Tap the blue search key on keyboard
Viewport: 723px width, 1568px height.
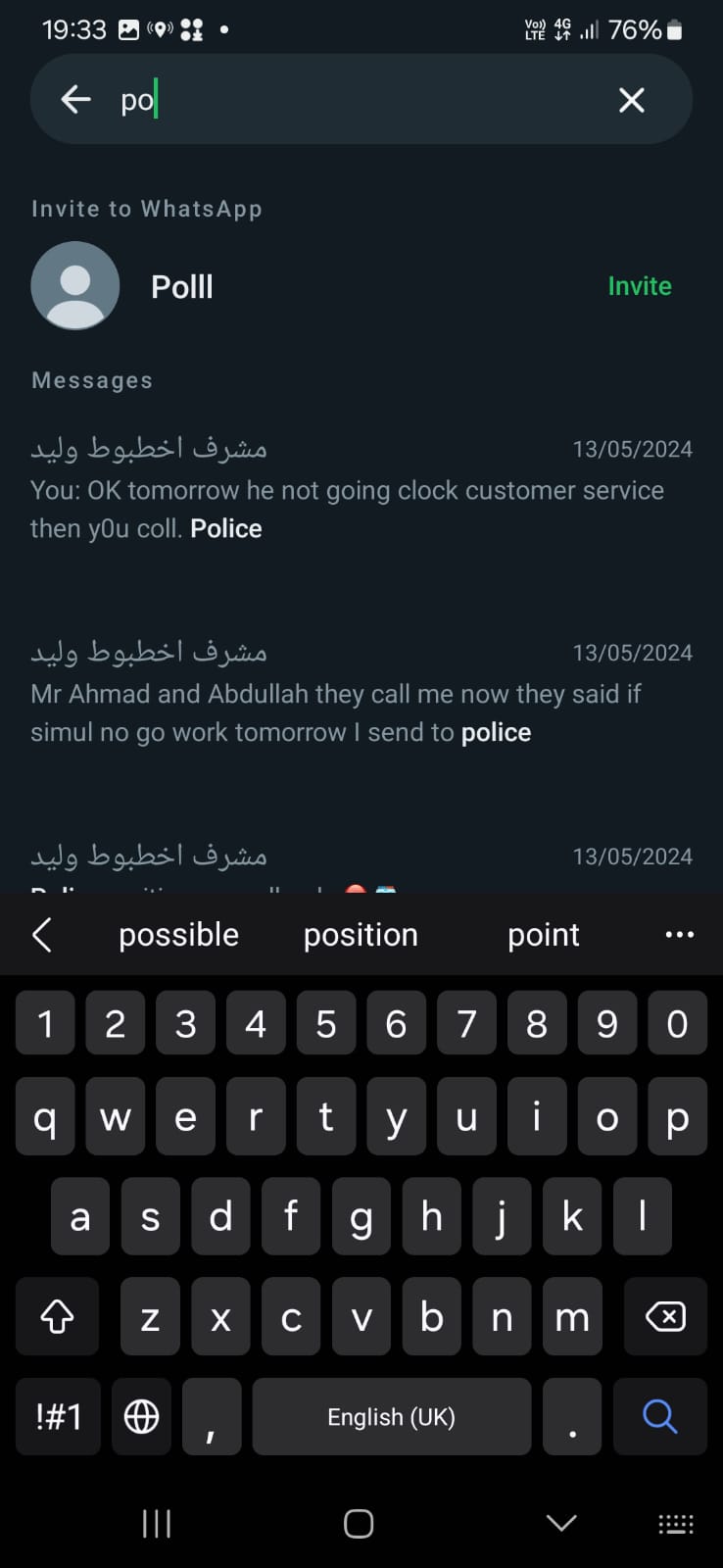(660, 1416)
